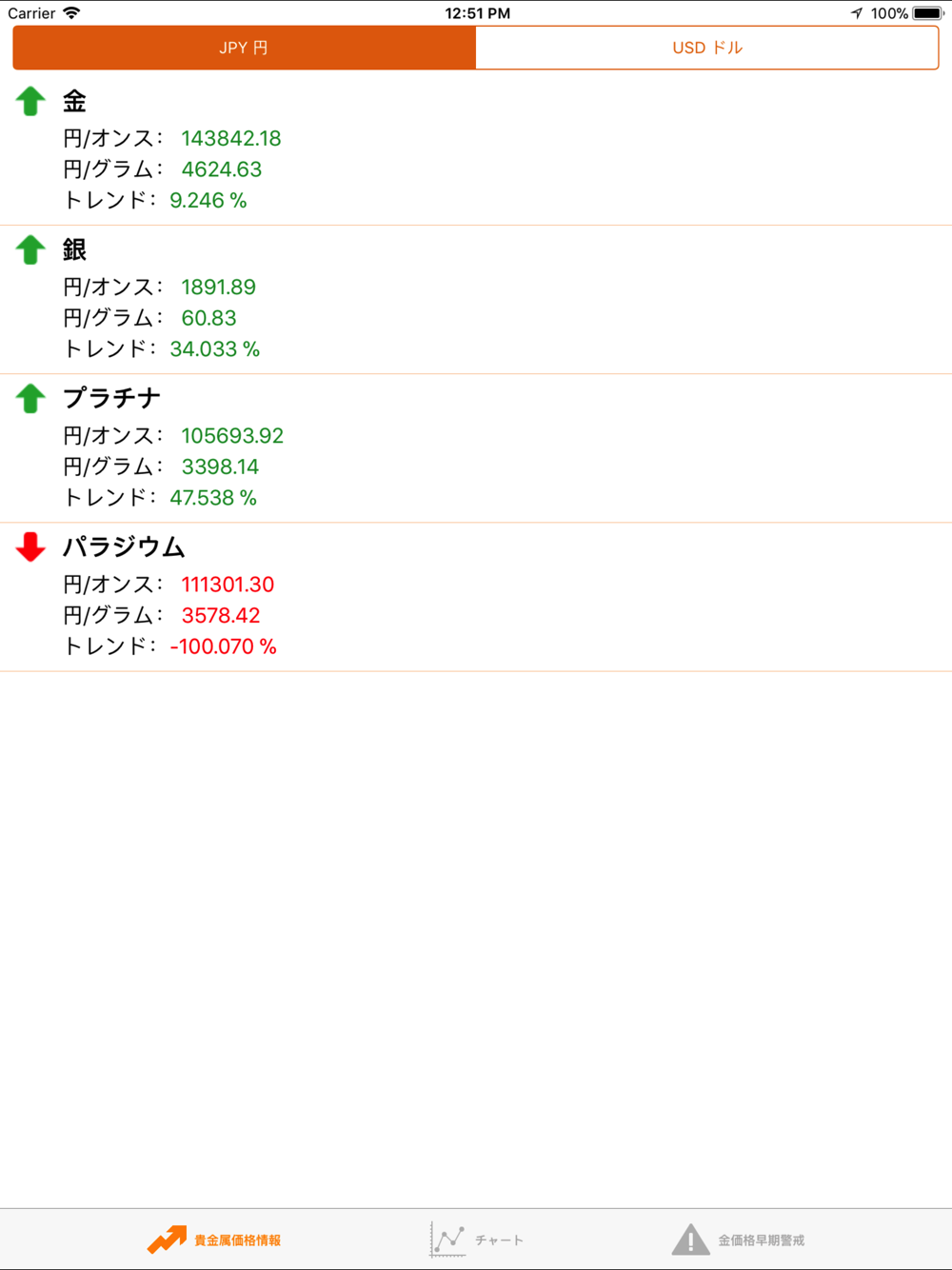Open the 銀 price row

point(476,300)
